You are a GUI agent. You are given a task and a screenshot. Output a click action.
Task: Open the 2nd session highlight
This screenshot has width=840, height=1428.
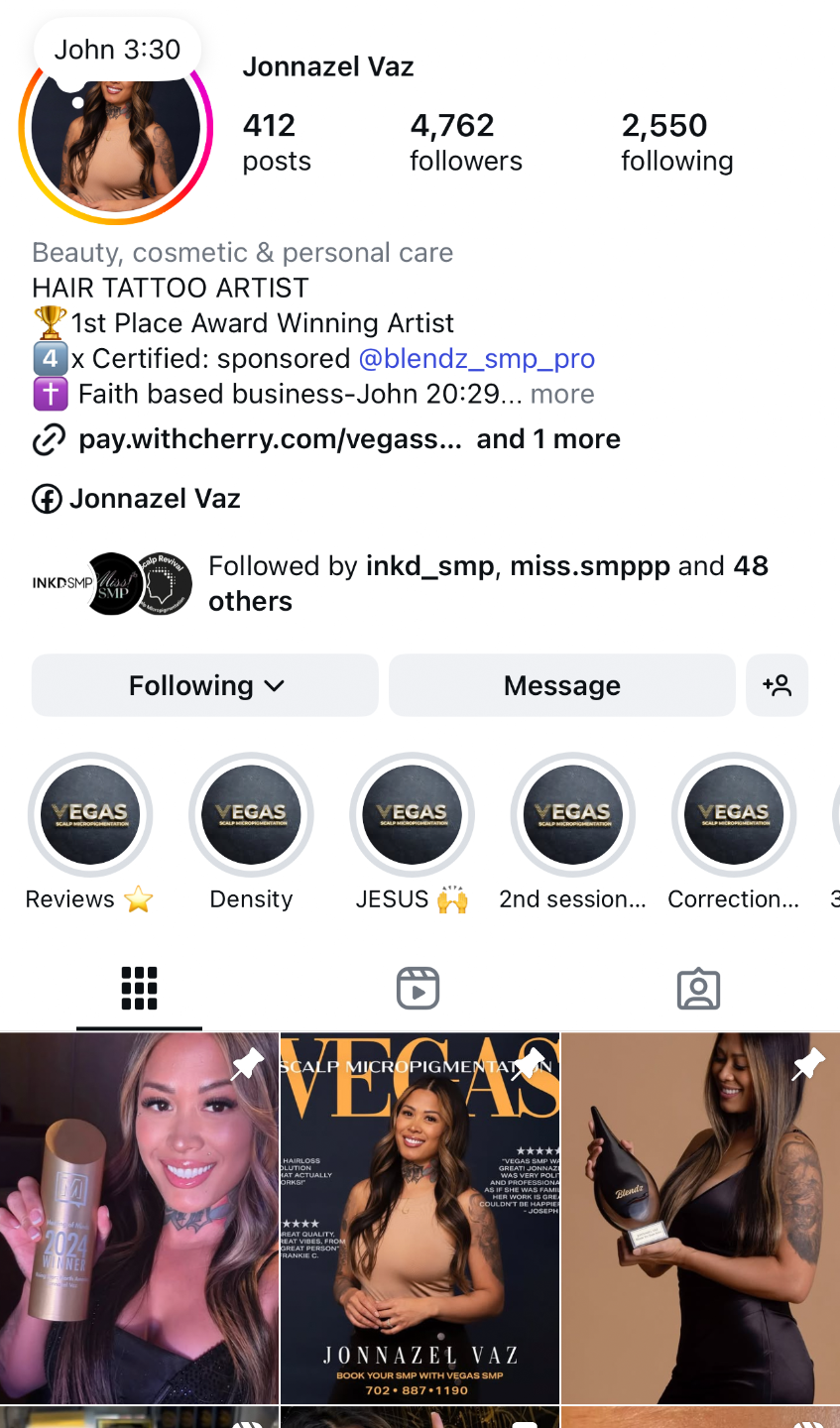point(572,815)
